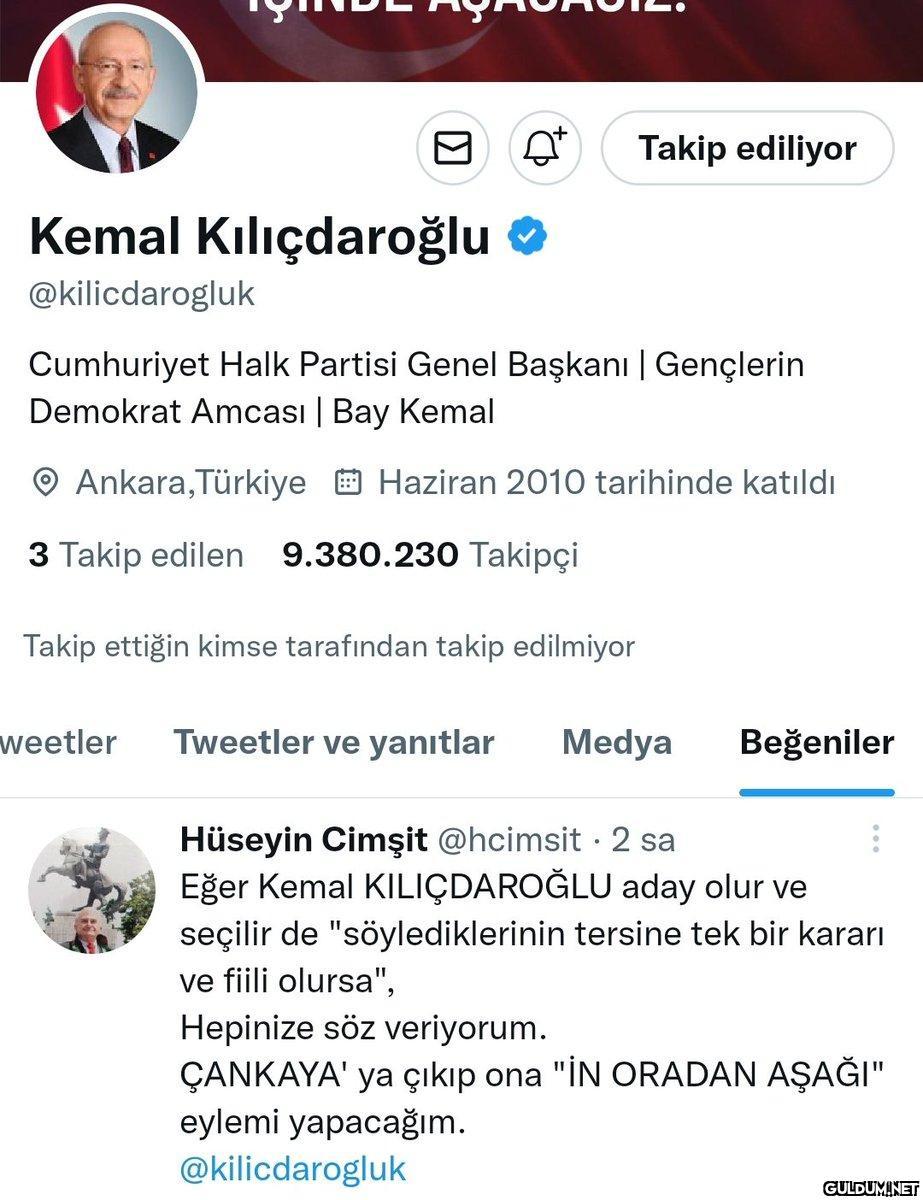This screenshot has height=1200, width=923.
Task: Turn on tweet notifications with the bell
Action: (544, 148)
